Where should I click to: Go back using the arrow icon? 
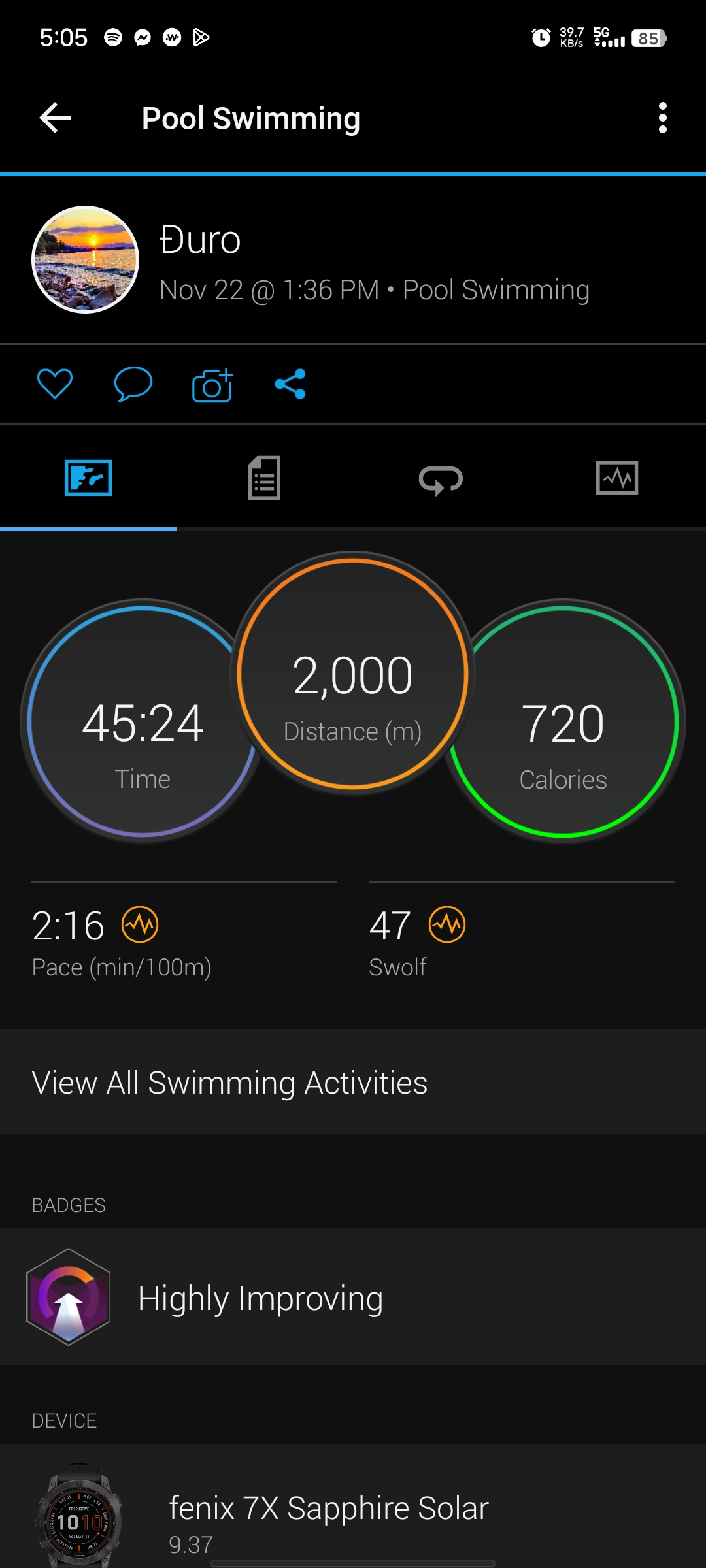pos(55,118)
